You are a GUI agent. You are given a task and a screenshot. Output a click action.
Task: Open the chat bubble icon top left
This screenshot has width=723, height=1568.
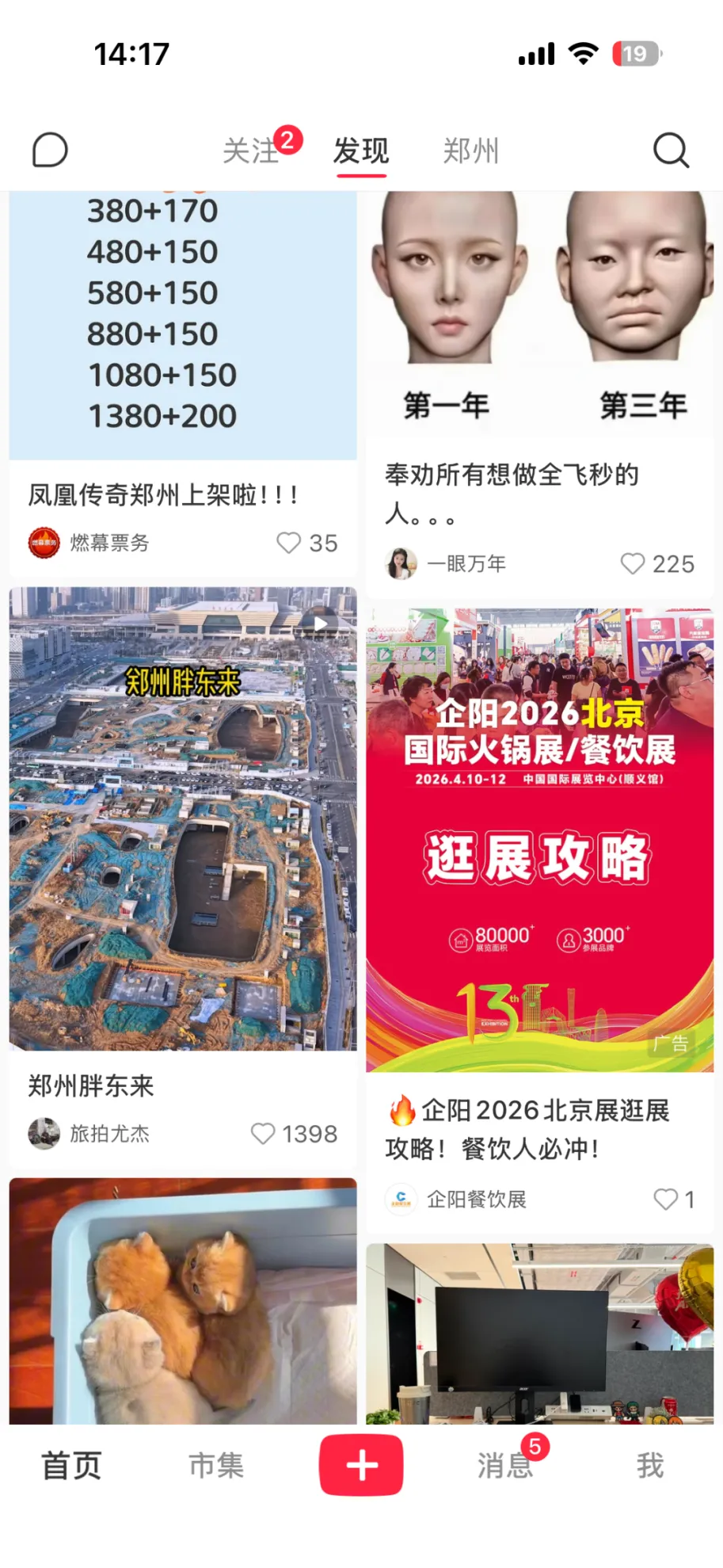tap(49, 150)
